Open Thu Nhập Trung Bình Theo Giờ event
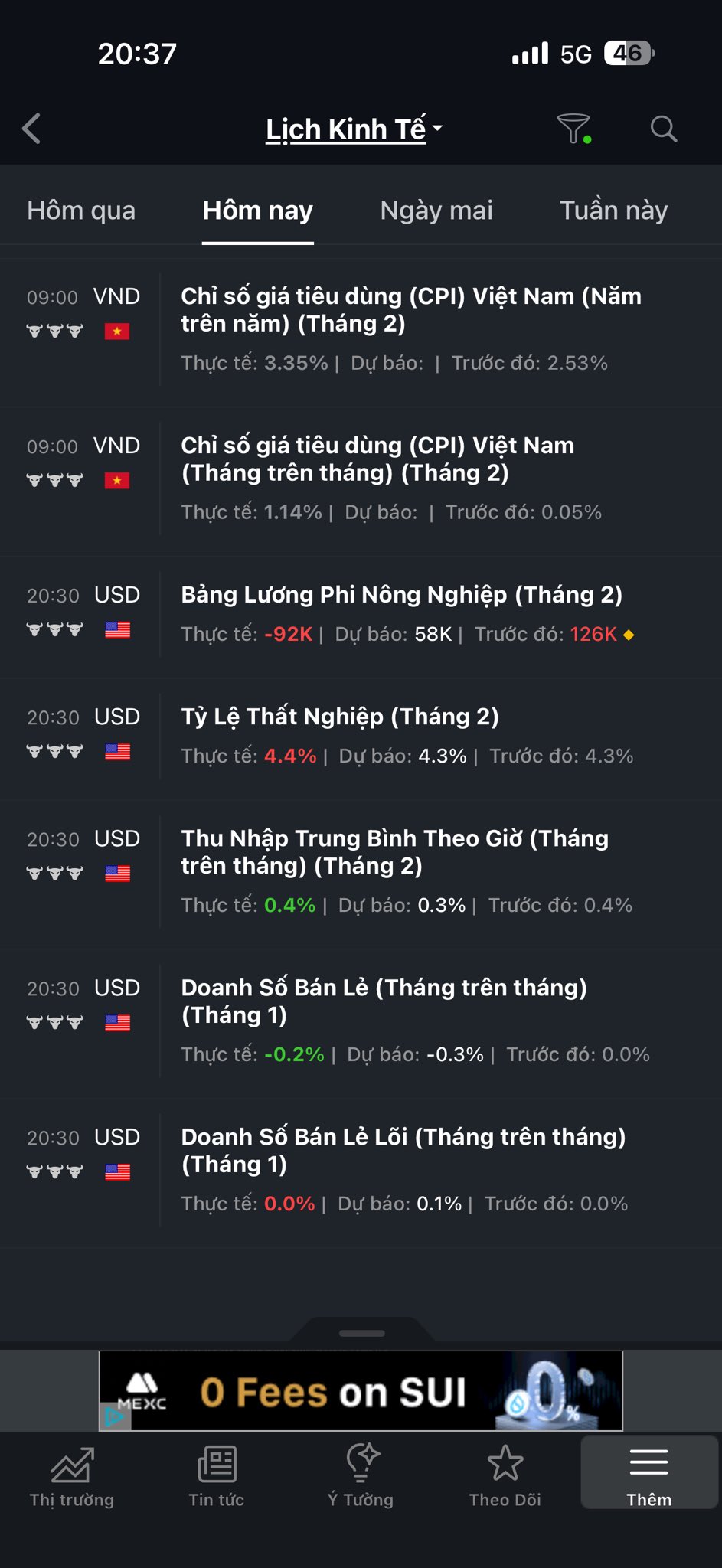 click(x=394, y=852)
